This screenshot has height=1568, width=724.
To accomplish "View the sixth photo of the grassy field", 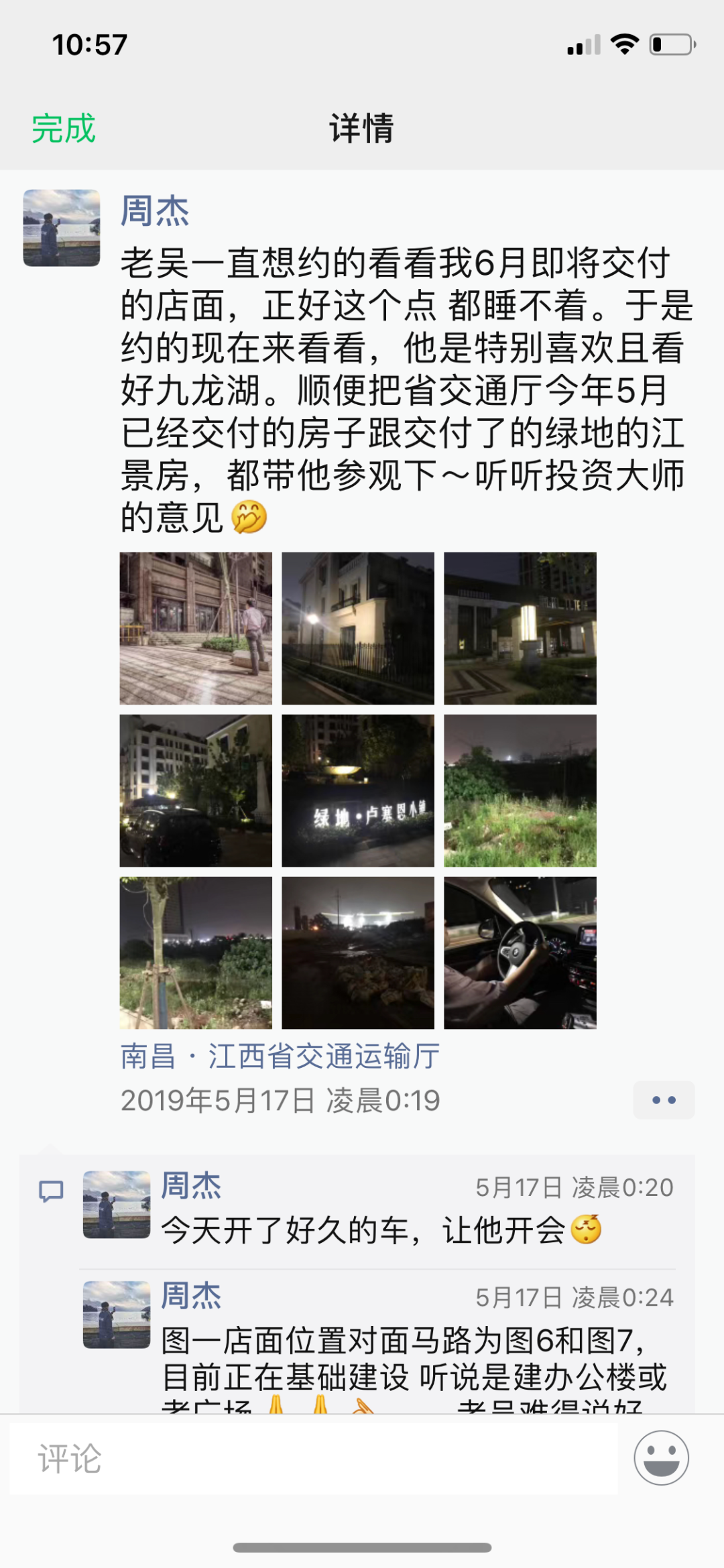I will [x=520, y=790].
